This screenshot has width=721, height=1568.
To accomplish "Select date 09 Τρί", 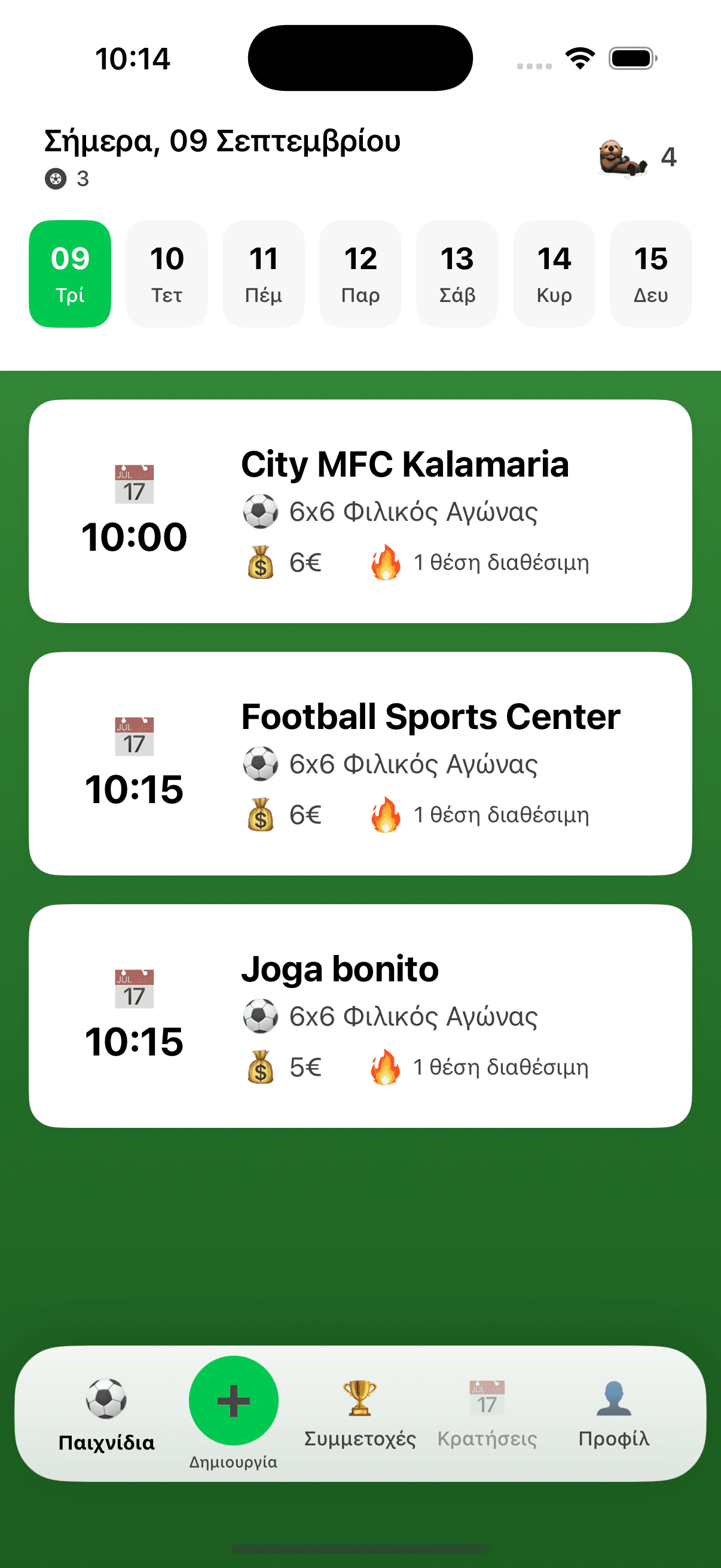I will pos(70,273).
